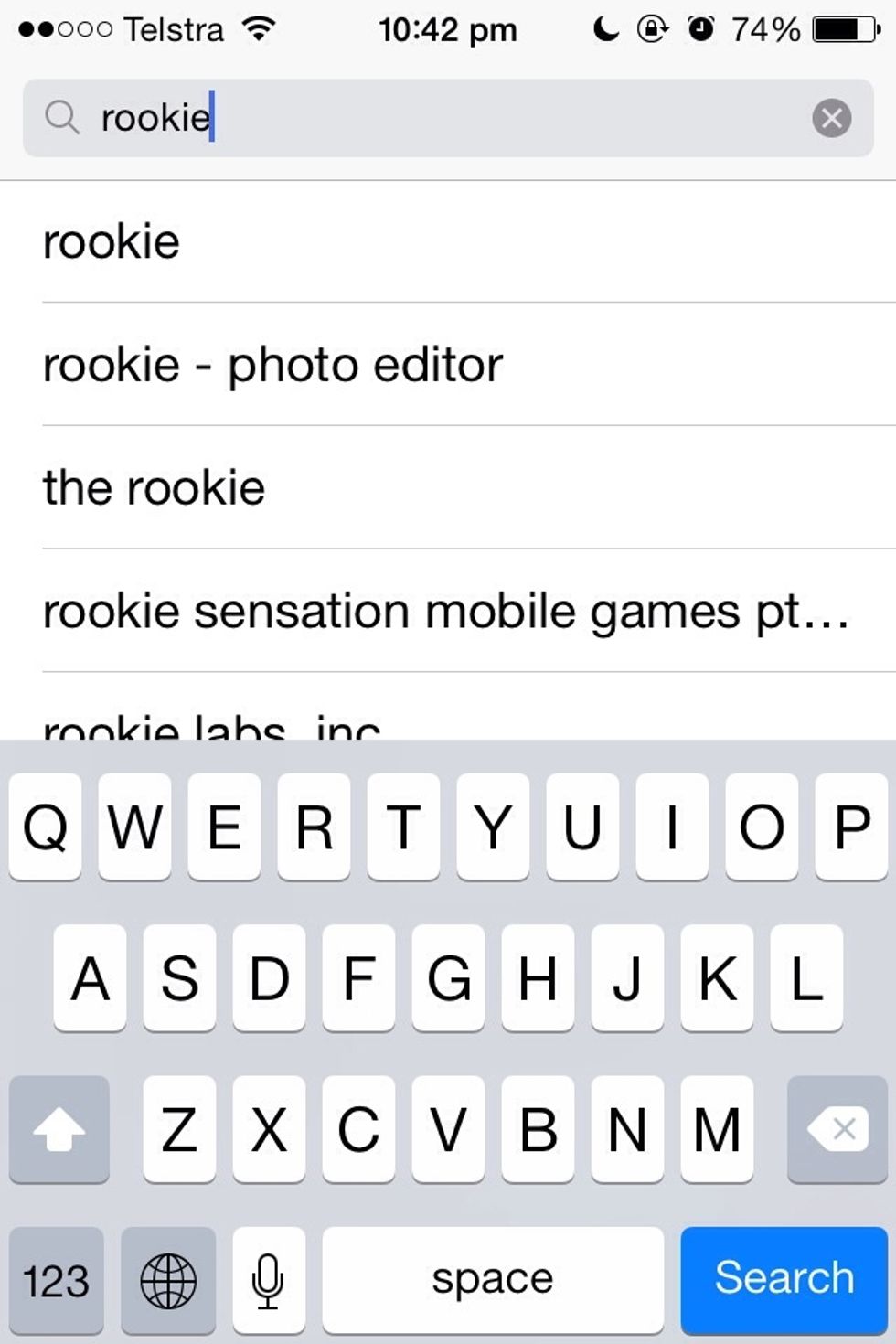Tap the magnifying glass search icon
This screenshot has width=896, height=1344.
[x=62, y=118]
